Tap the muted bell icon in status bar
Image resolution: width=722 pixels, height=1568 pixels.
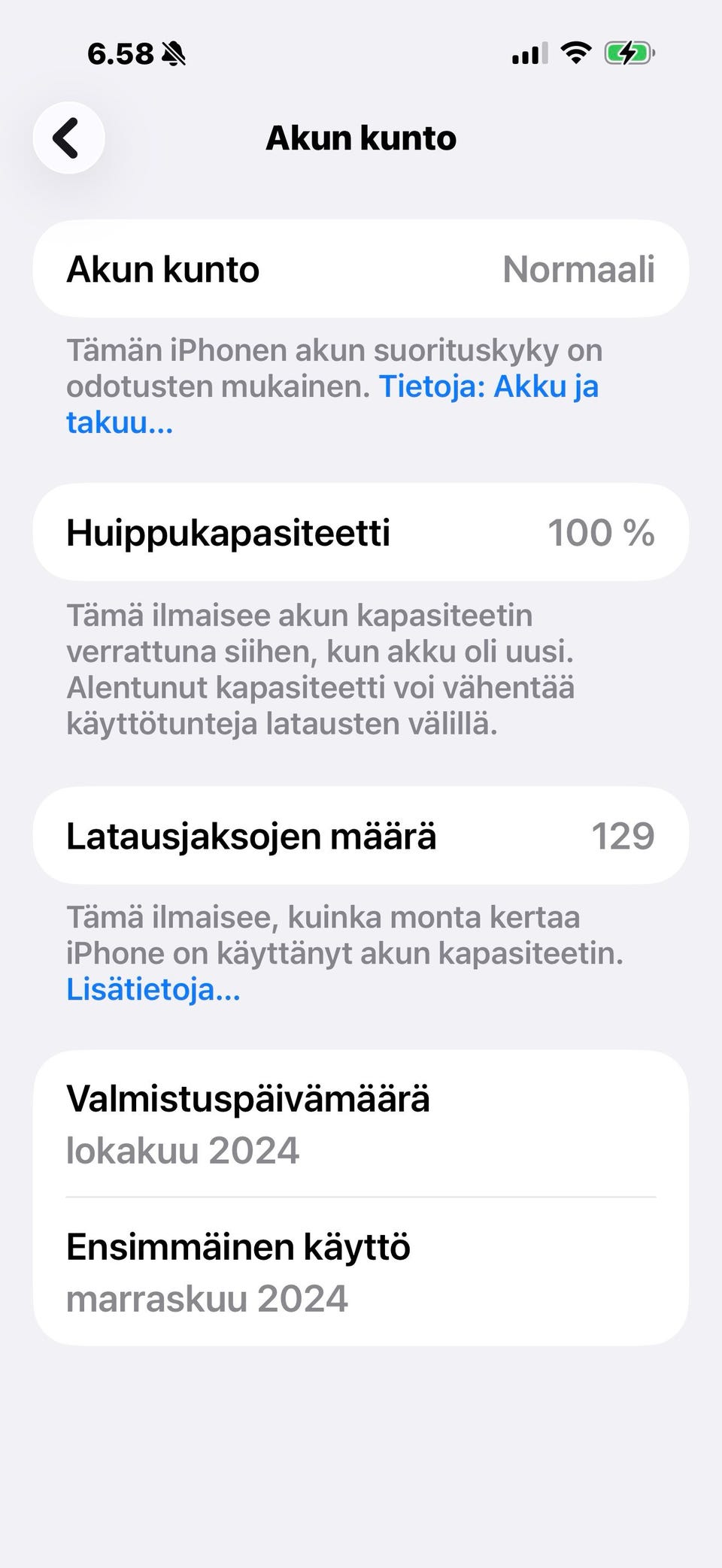[174, 53]
